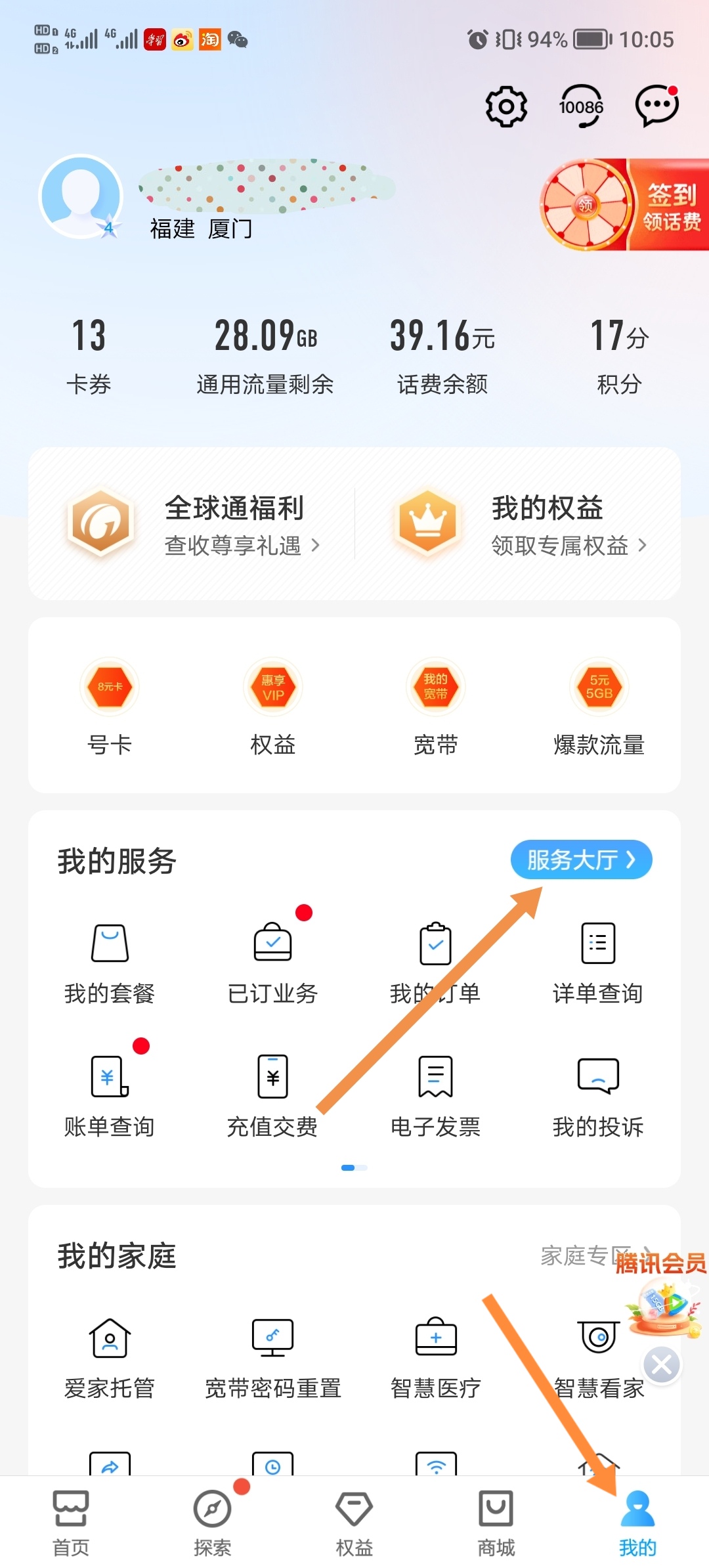Switch to the 商城 tab
The width and height of the screenshot is (709, 1568).
point(496,1522)
